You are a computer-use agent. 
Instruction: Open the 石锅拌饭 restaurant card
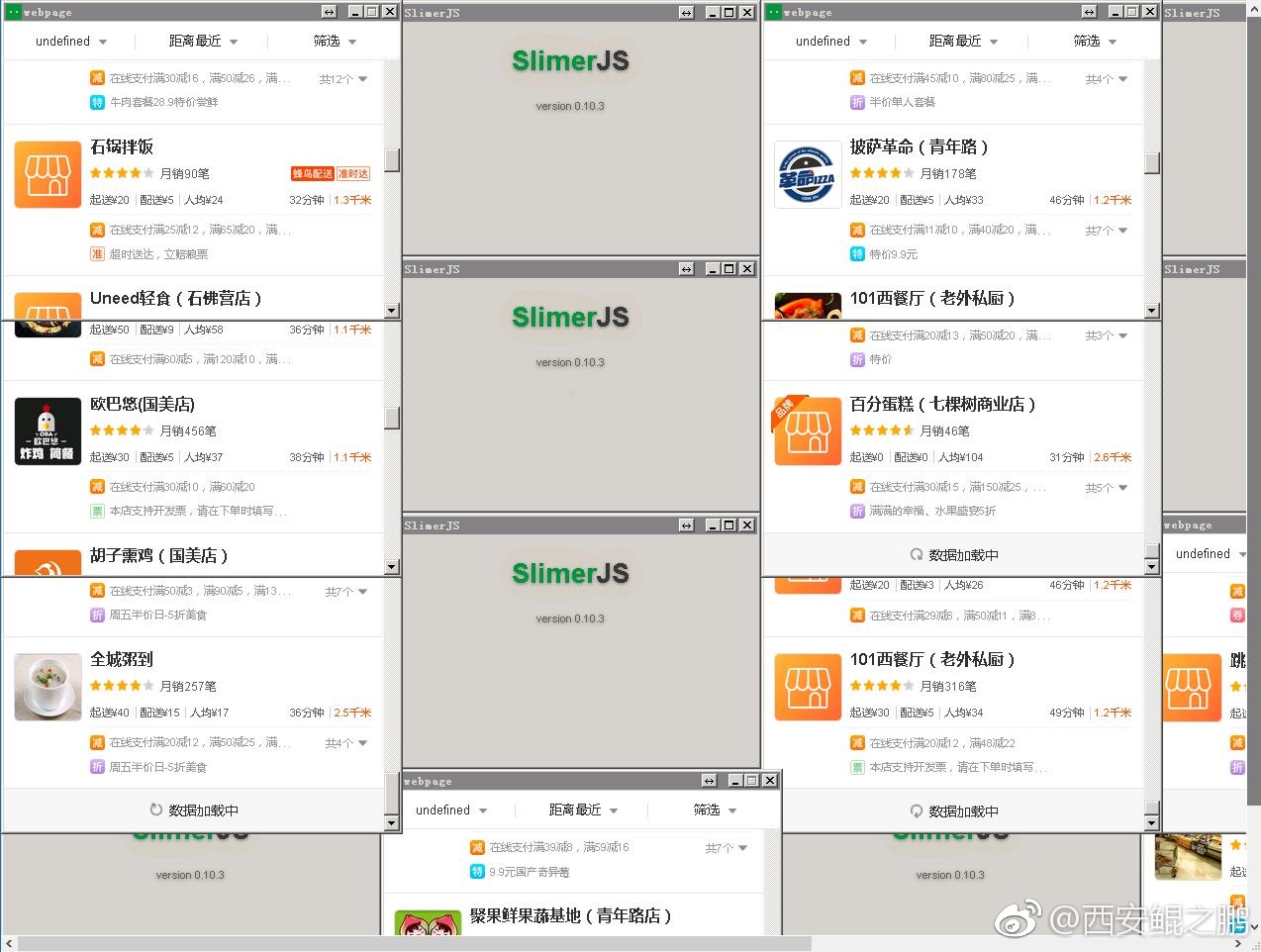pyautogui.click(x=122, y=147)
